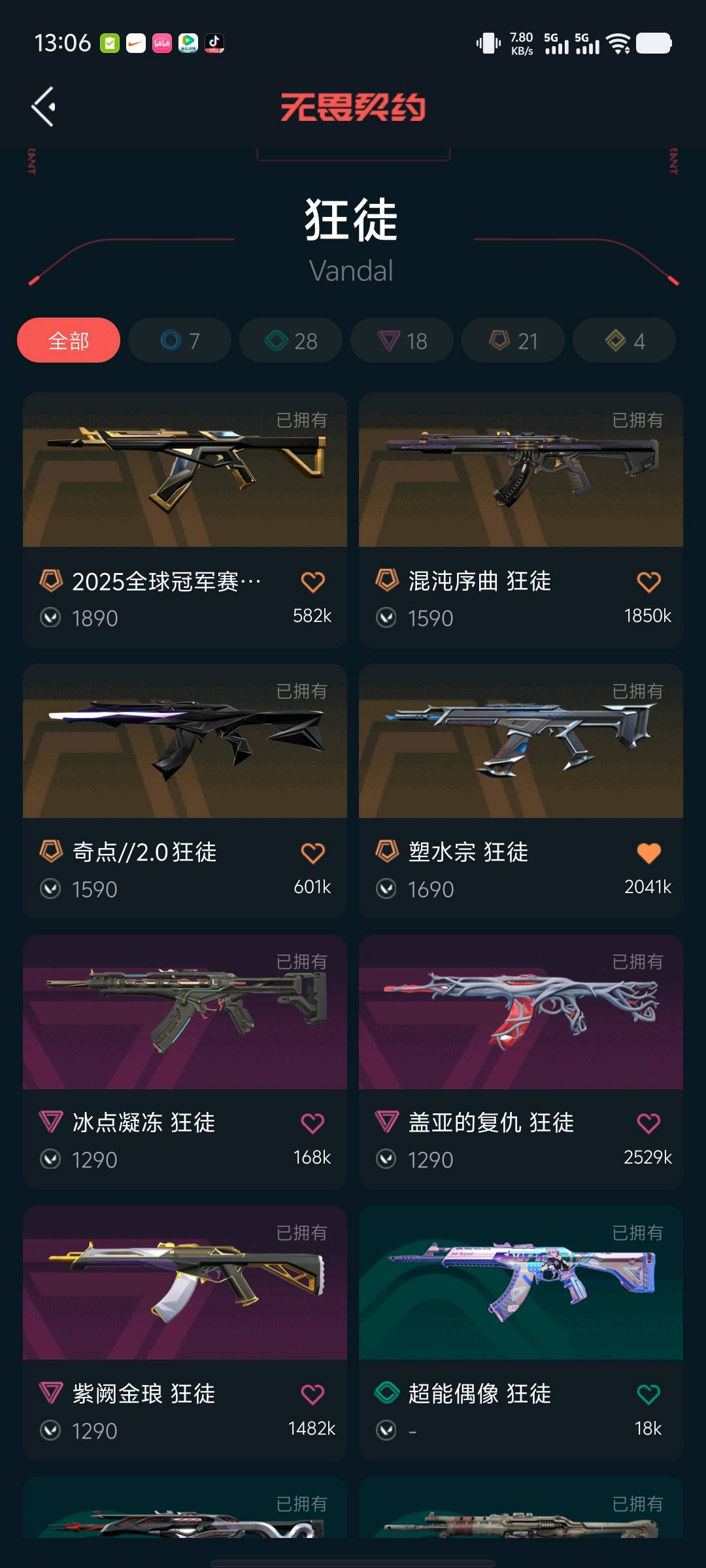
Task: Like the 超能偶像 狂徒 skin
Action: pyautogui.click(x=648, y=1395)
